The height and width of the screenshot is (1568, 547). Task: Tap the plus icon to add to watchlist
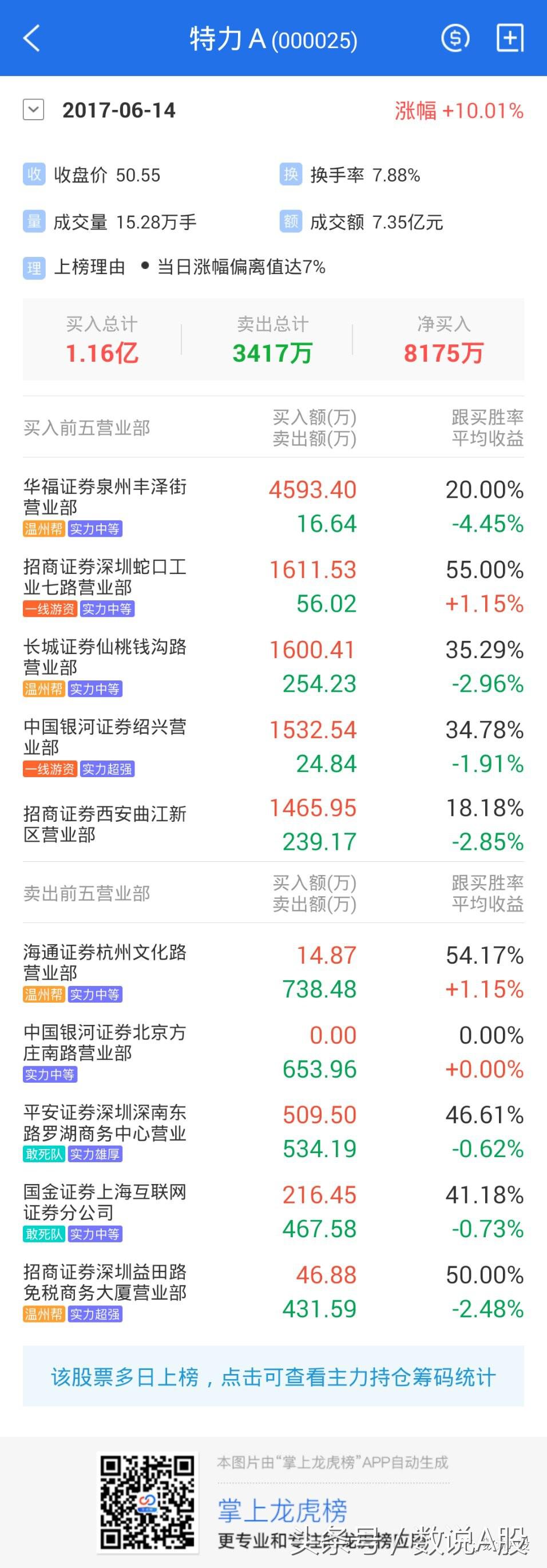click(509, 38)
